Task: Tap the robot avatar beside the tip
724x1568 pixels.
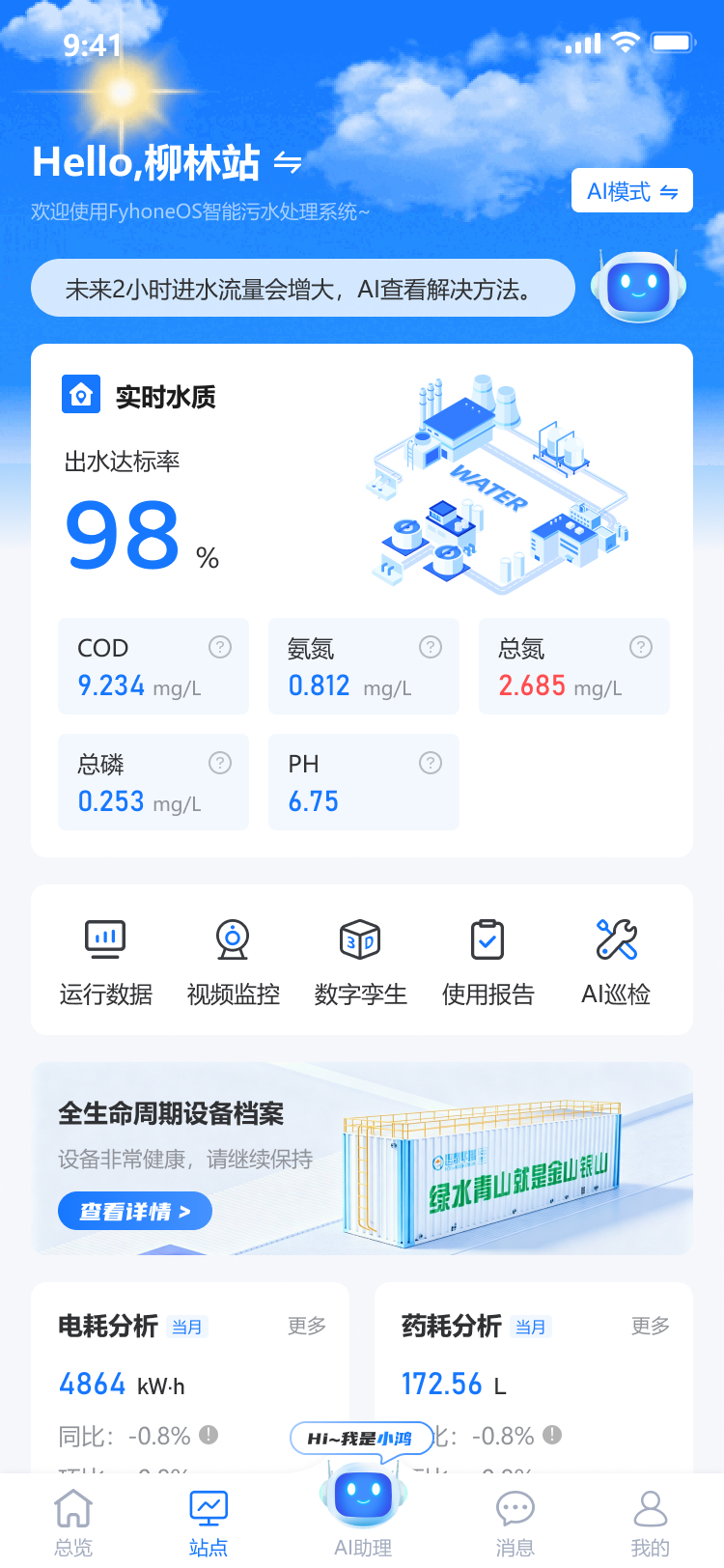Action: pyautogui.click(x=637, y=286)
